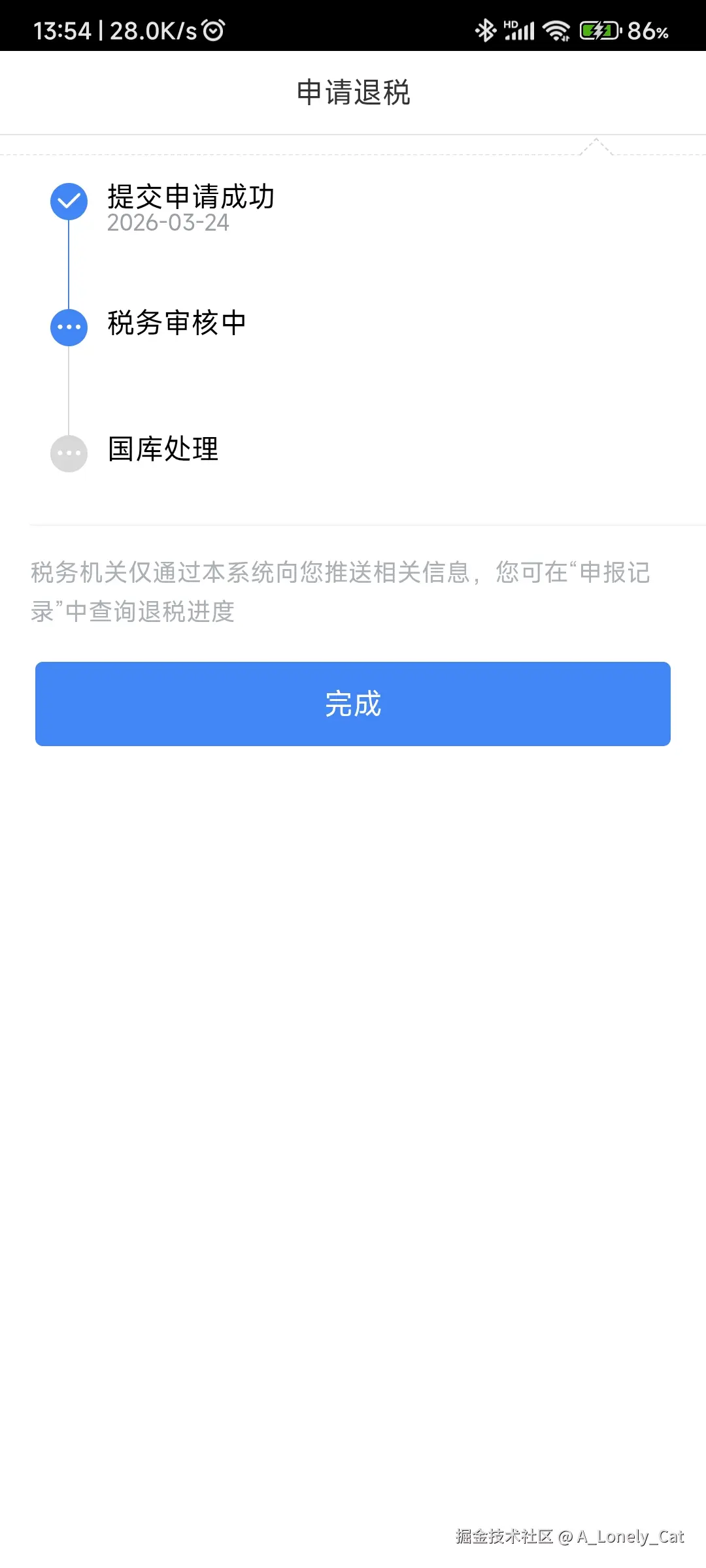Click the blue checkmark icon for 提交申请成功
706x1568 pixels.
pos(68,201)
